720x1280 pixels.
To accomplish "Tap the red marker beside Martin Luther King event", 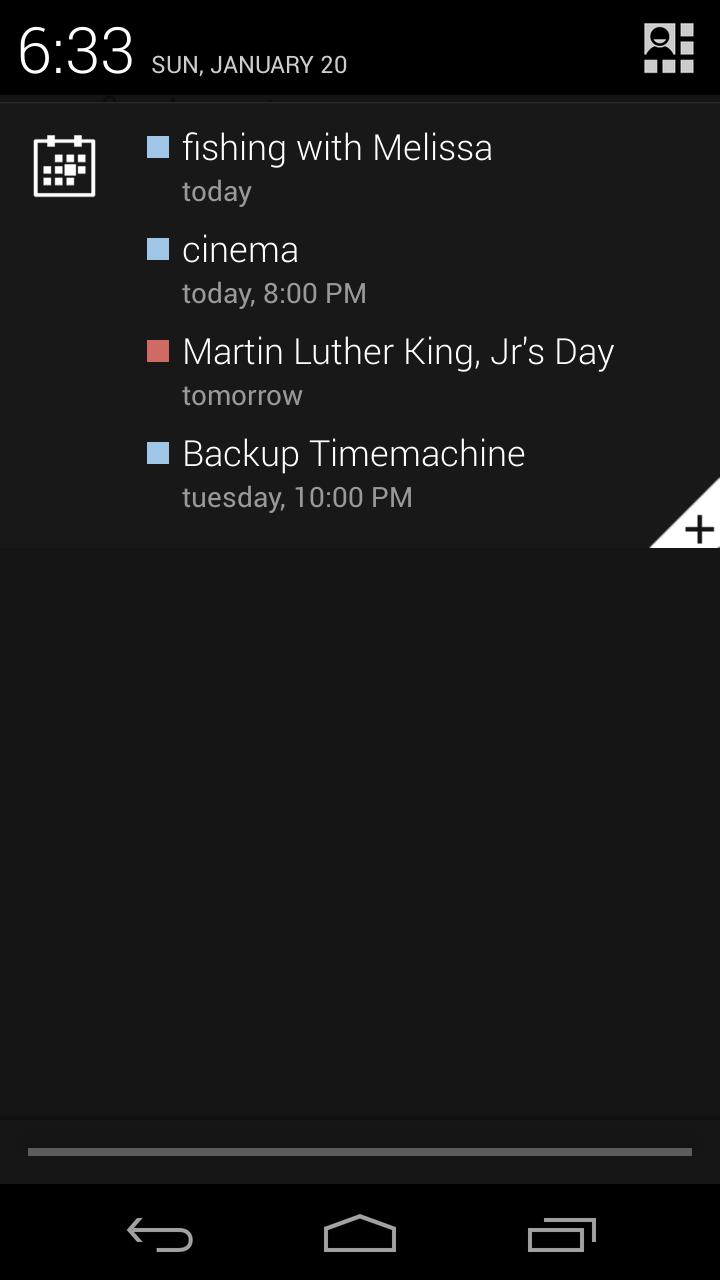I will click(159, 350).
